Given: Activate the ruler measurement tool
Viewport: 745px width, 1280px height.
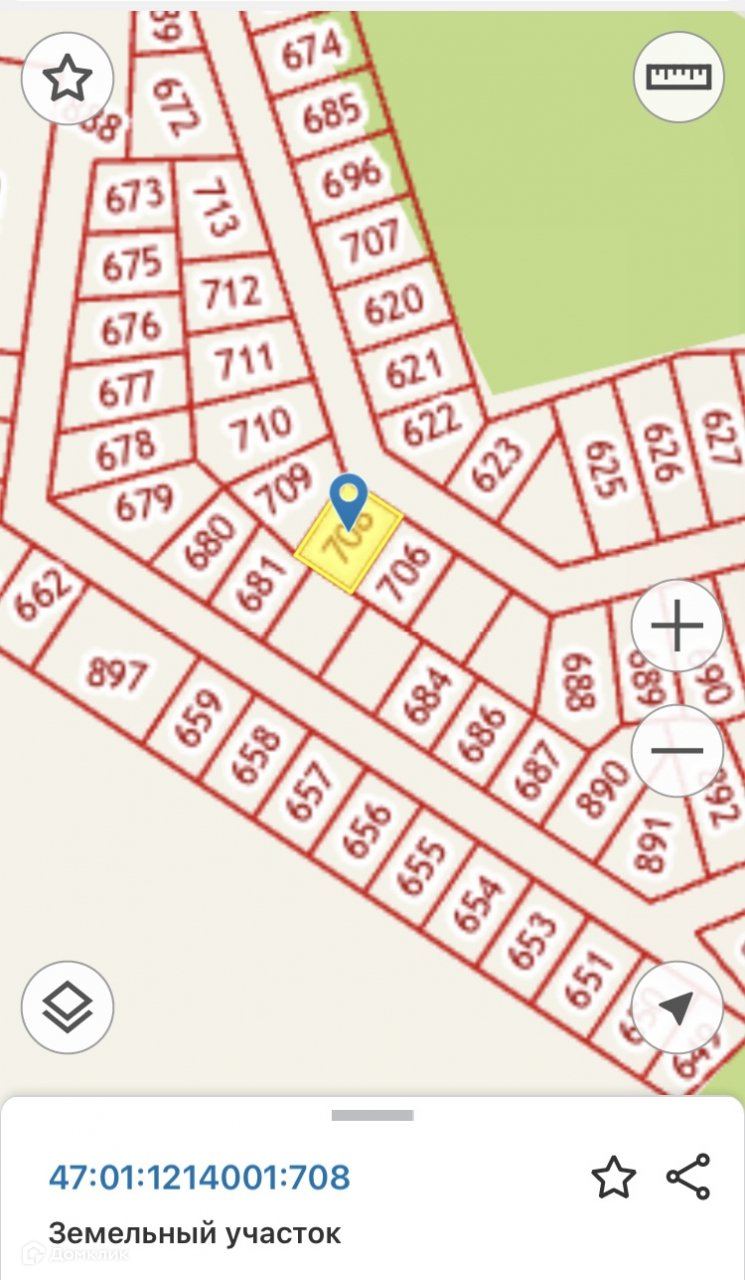Looking at the screenshot, I should click(x=678, y=78).
